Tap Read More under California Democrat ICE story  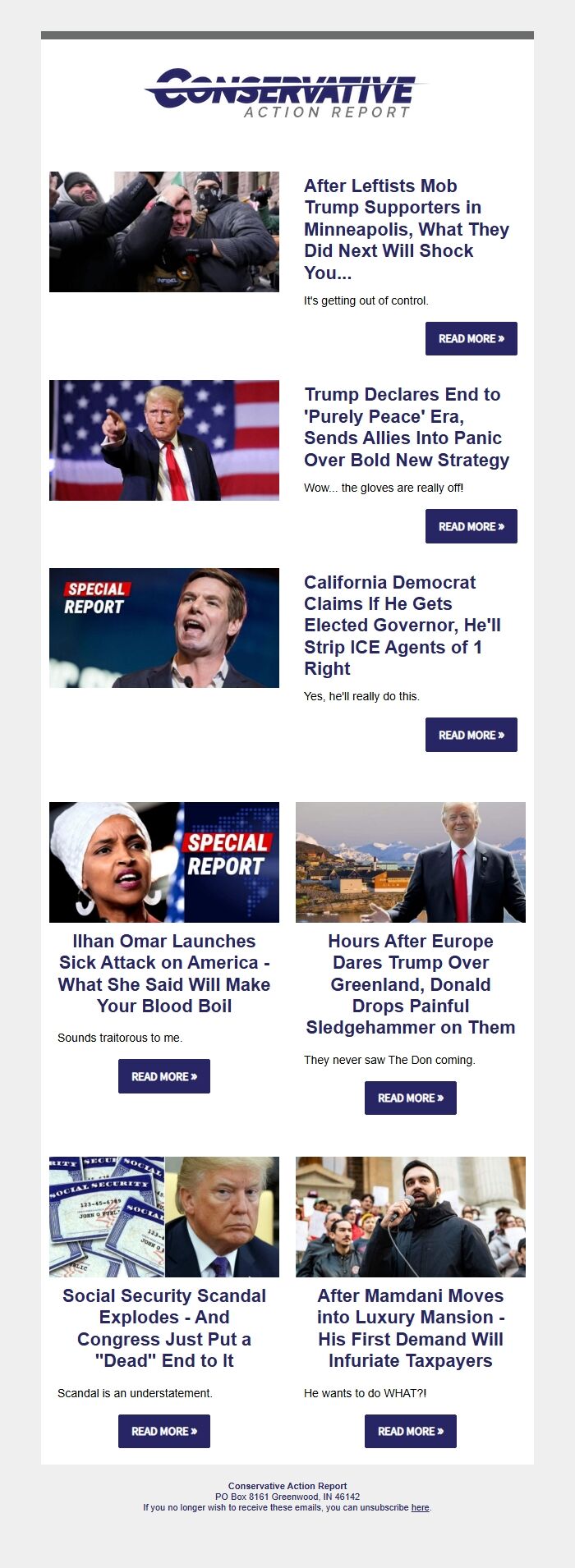pyautogui.click(x=471, y=735)
